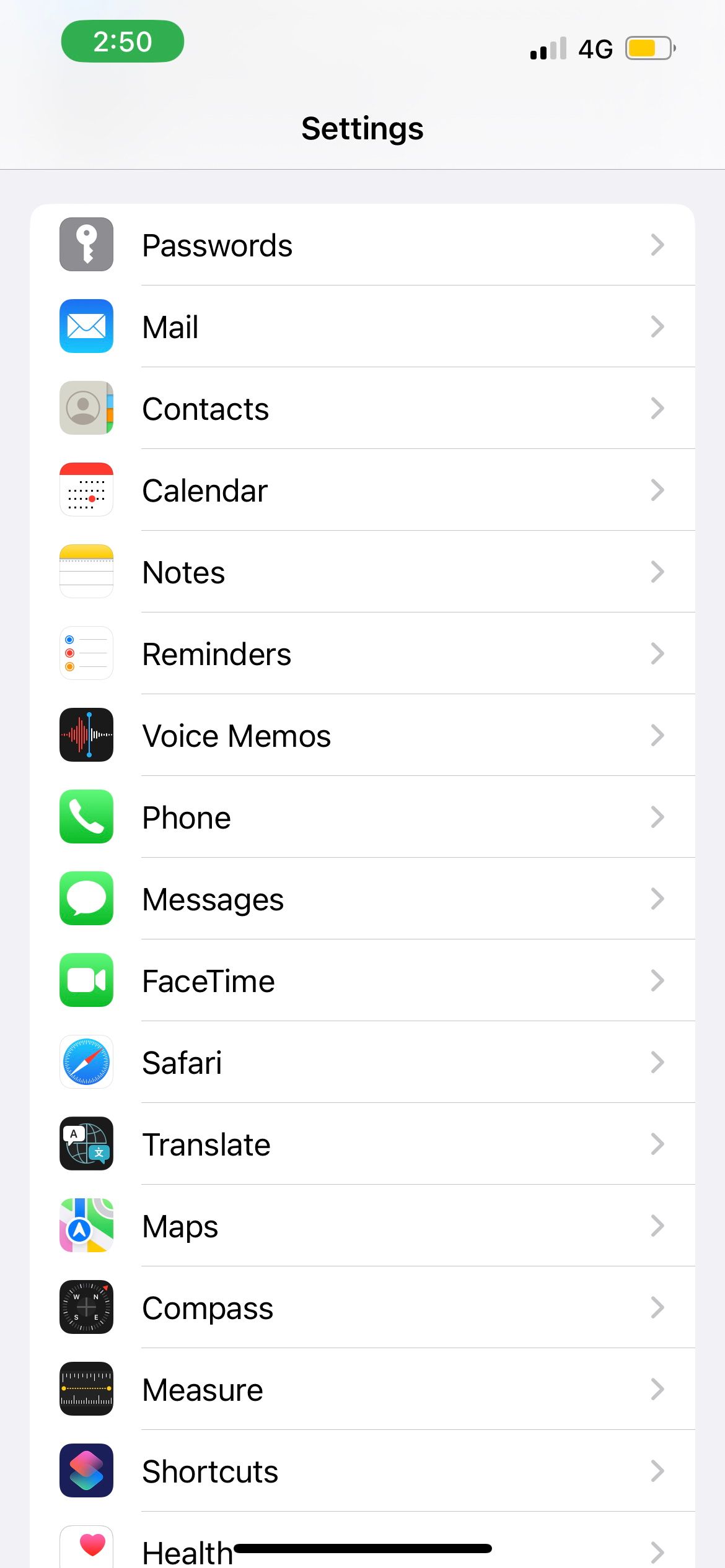Viewport: 725px width, 1568px height.
Task: Select the Messages row
Action: pos(362,899)
